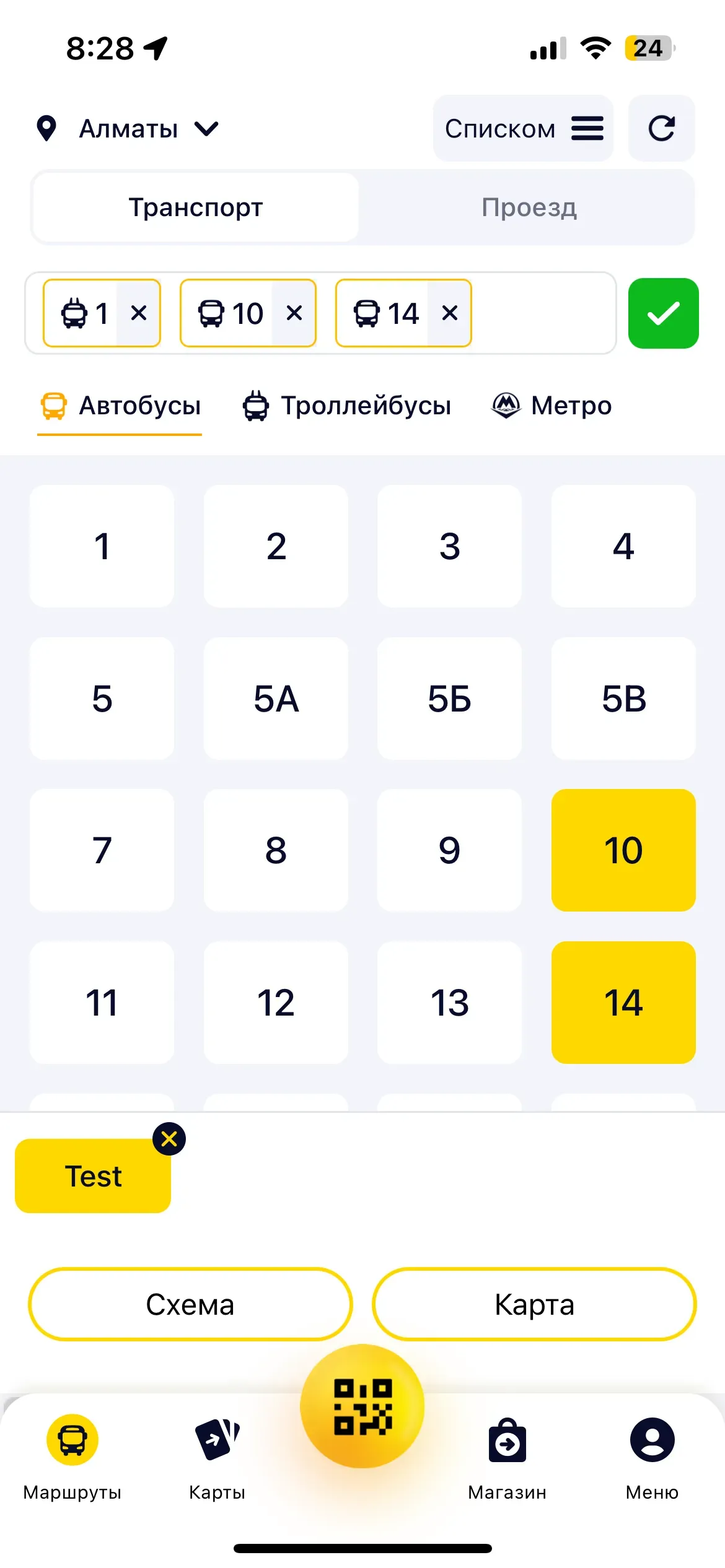Switch to the Проезд tab

click(x=529, y=207)
